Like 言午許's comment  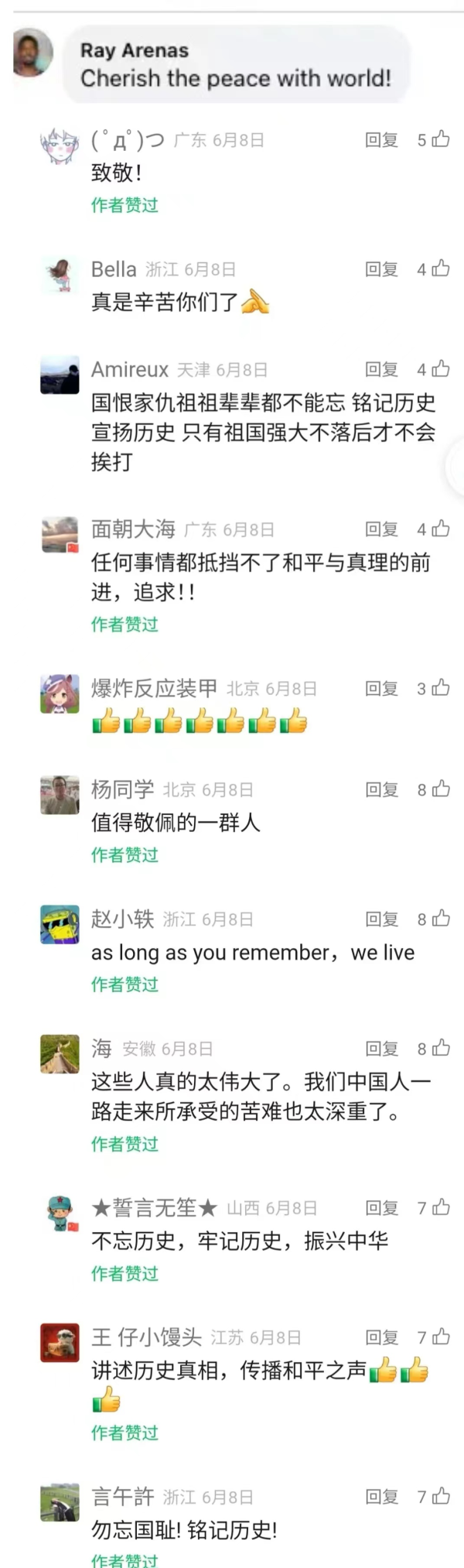click(x=440, y=1497)
